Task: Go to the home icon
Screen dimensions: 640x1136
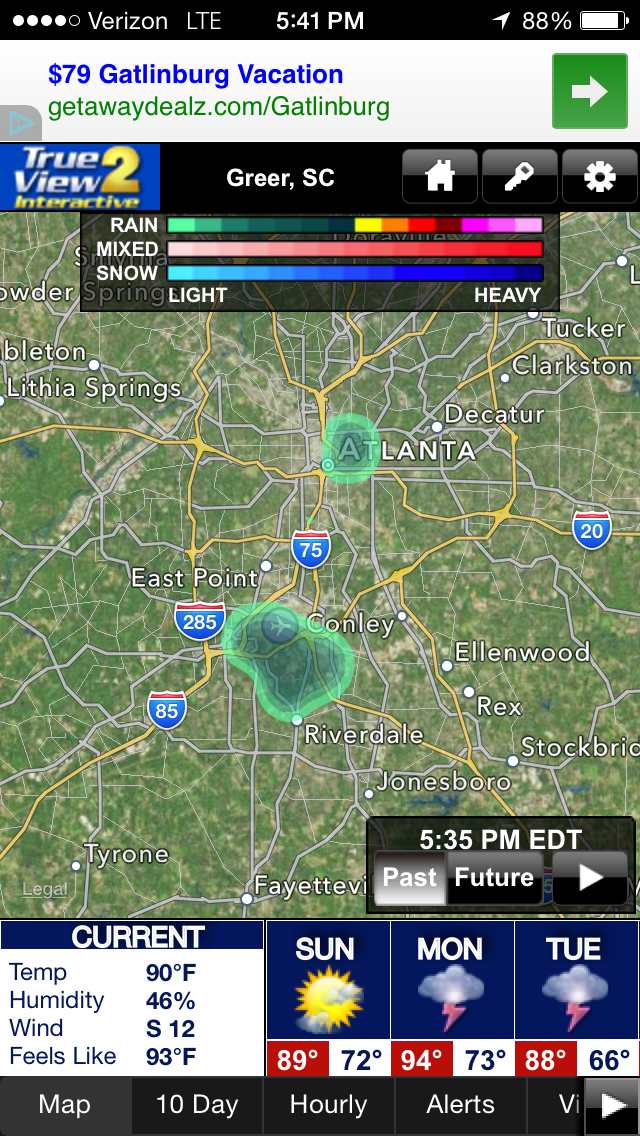Action: [x=440, y=178]
